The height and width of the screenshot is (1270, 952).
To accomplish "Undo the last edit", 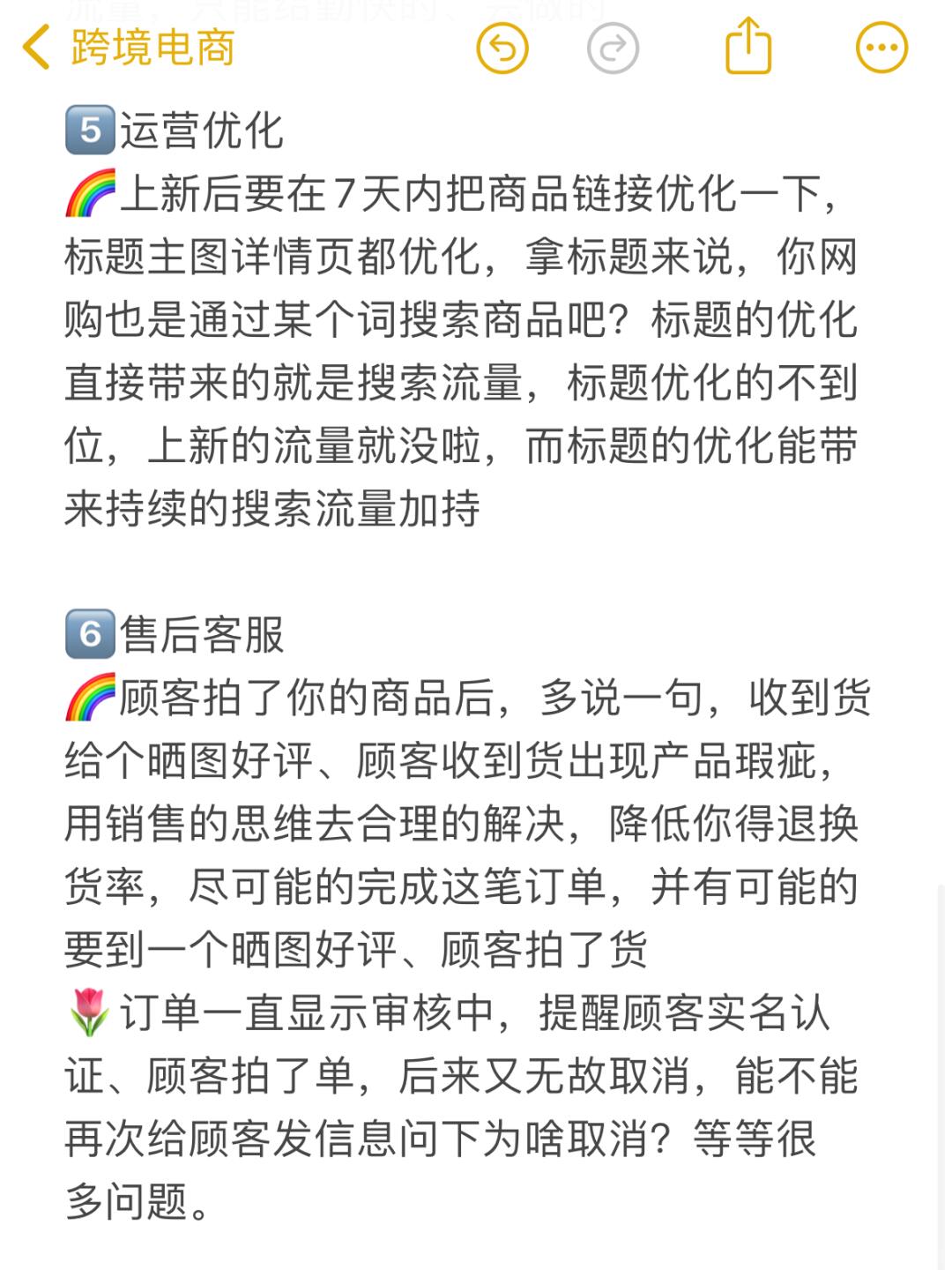I will coord(502,48).
